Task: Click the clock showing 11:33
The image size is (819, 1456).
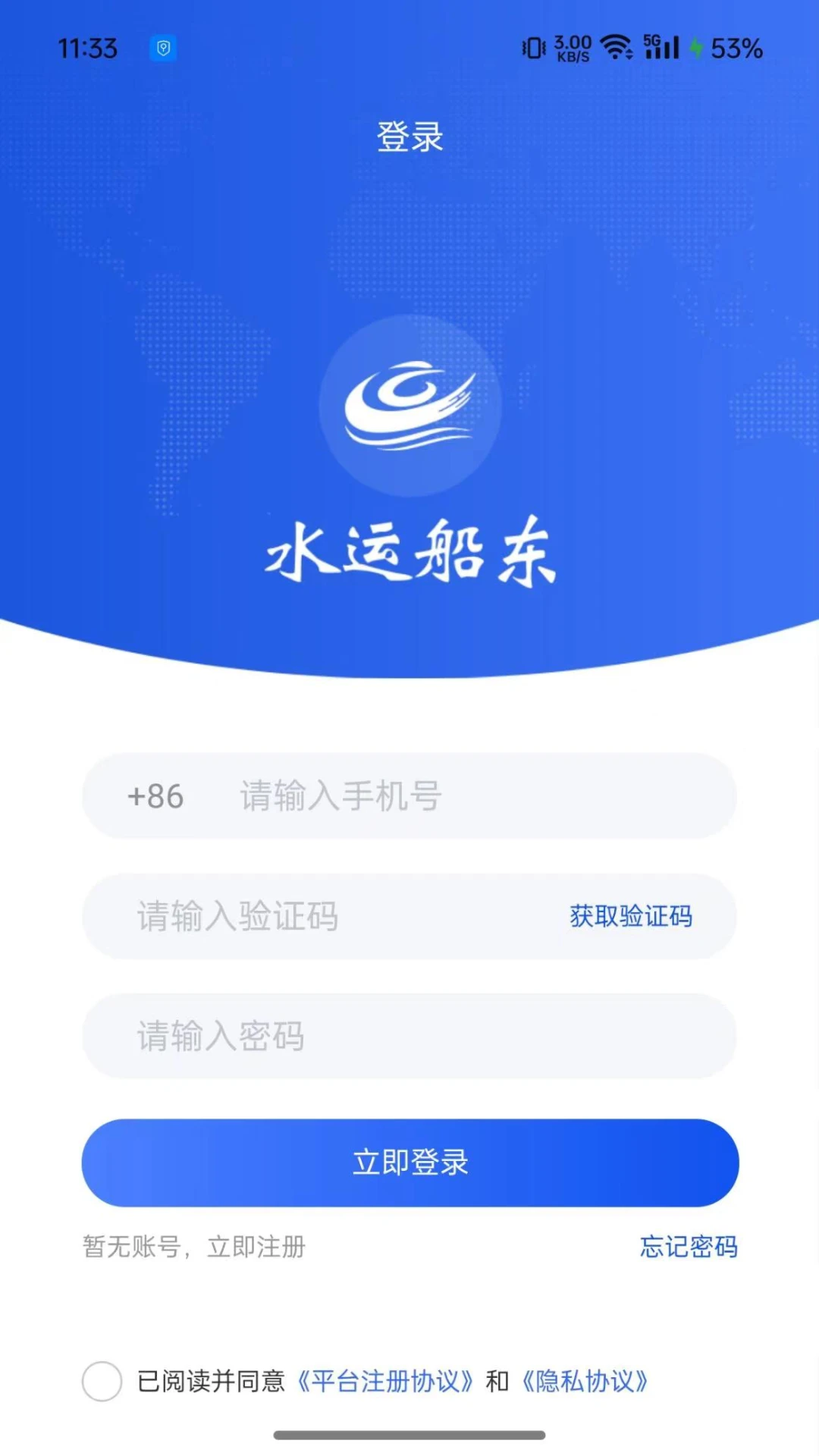Action: [x=88, y=49]
